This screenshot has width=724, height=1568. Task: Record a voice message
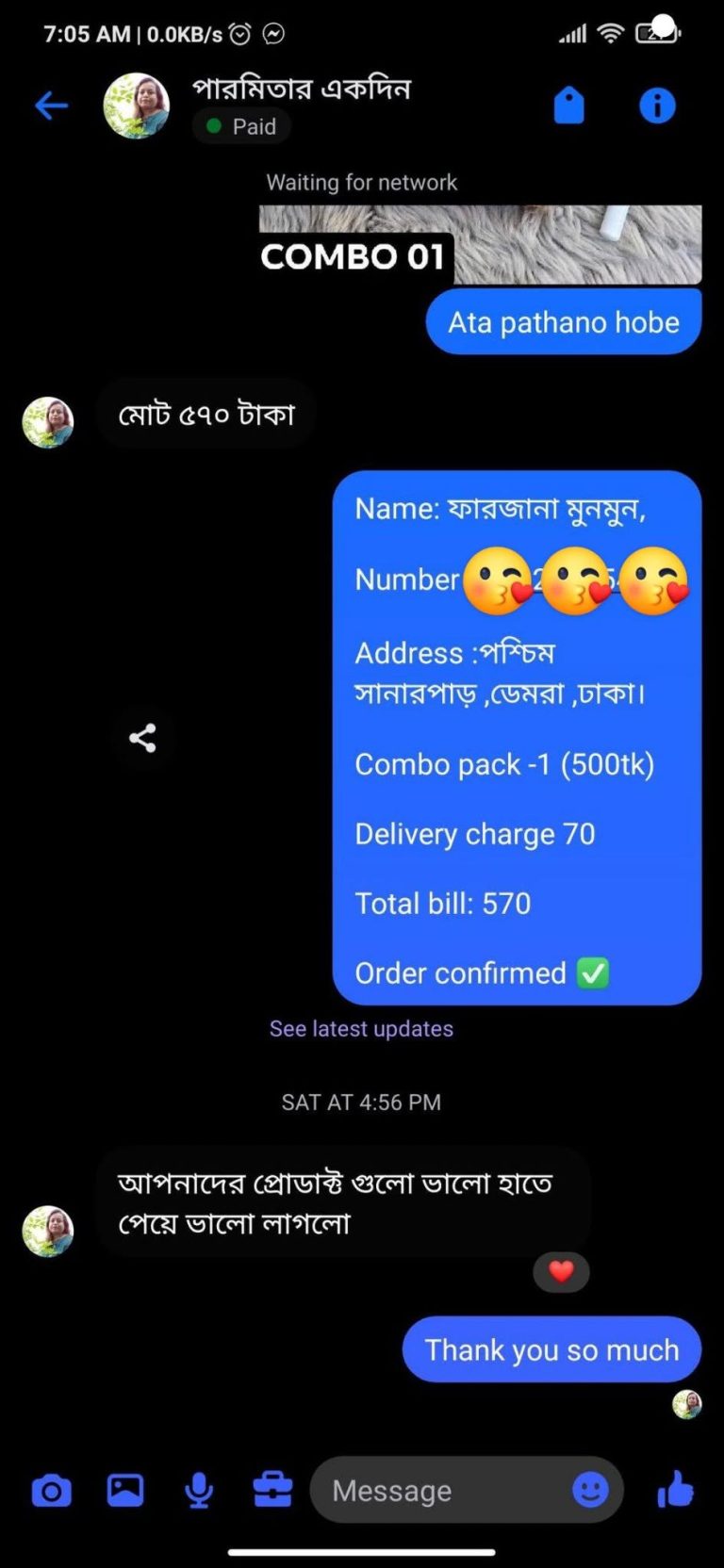point(199,1491)
